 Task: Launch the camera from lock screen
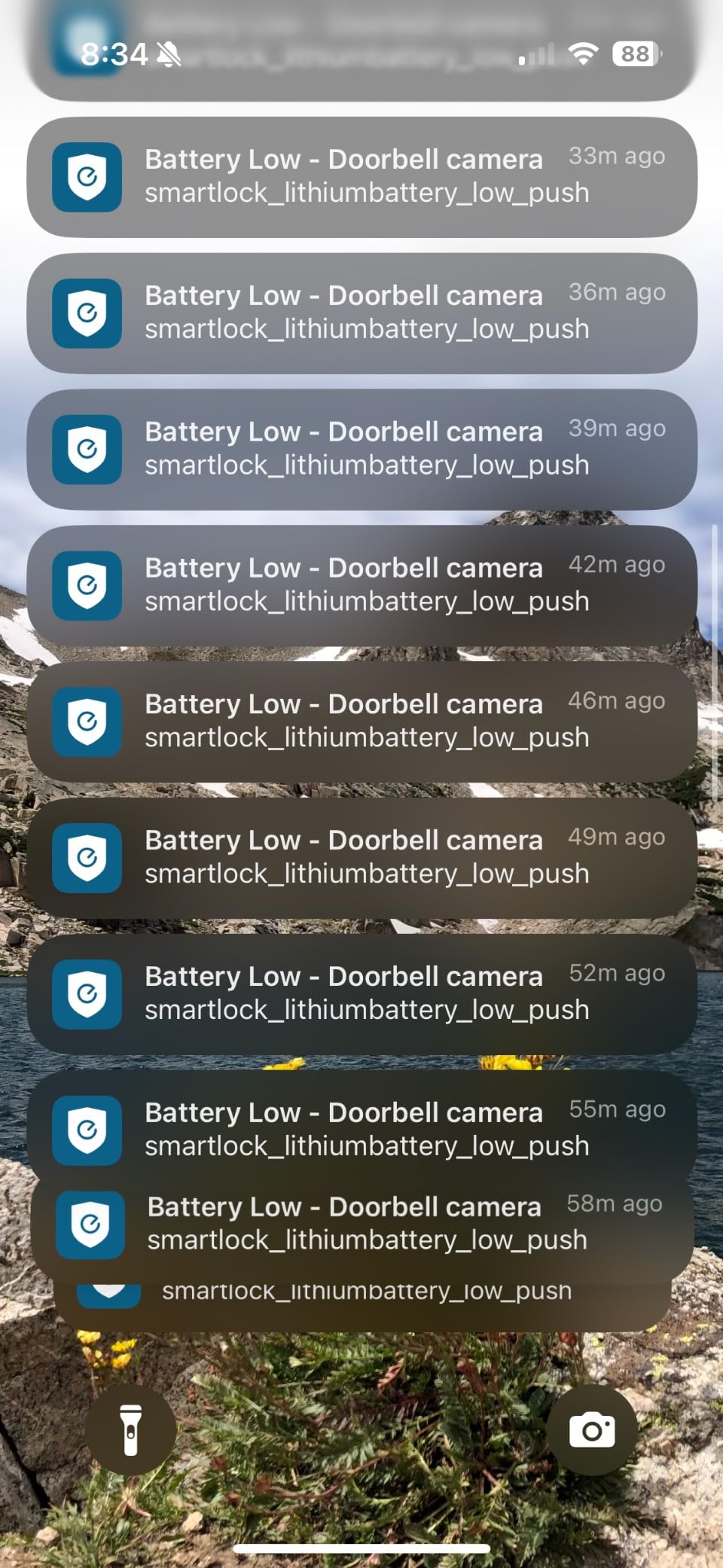click(592, 1429)
